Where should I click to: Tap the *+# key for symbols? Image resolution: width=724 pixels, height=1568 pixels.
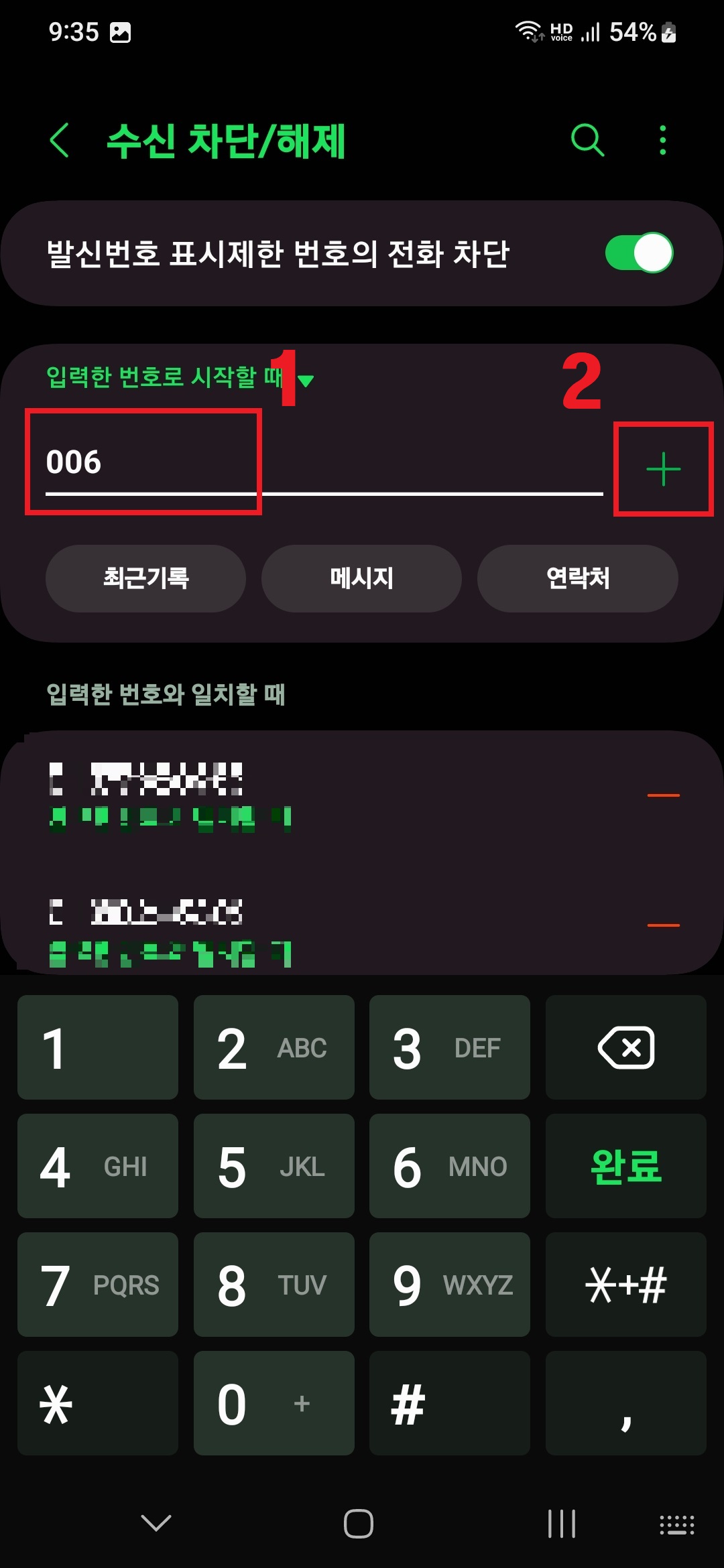coord(625,1284)
